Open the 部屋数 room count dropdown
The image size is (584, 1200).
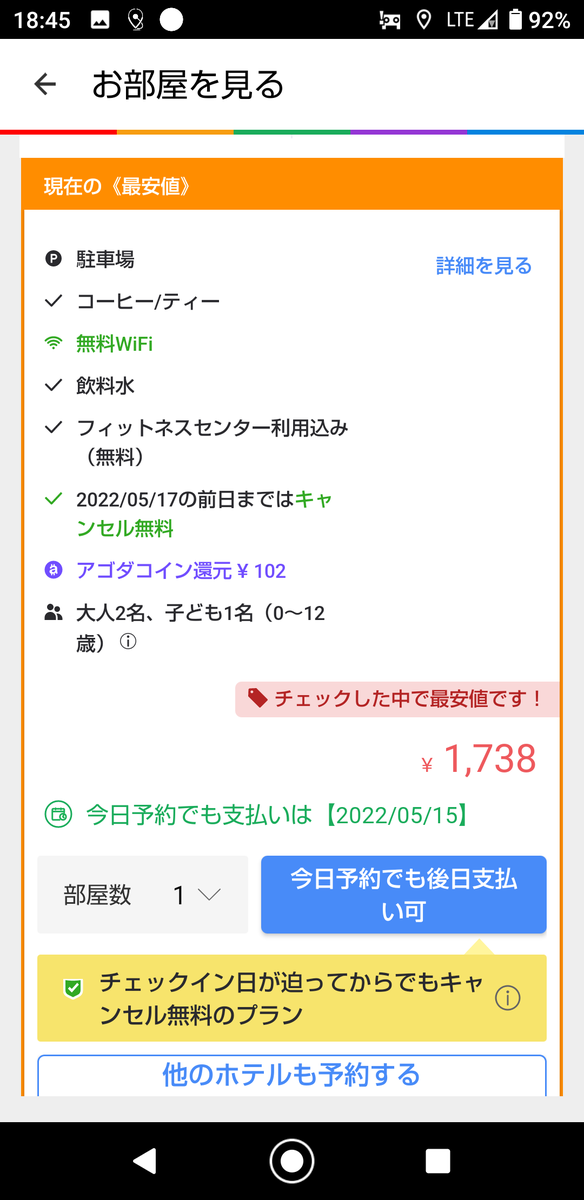click(142, 895)
